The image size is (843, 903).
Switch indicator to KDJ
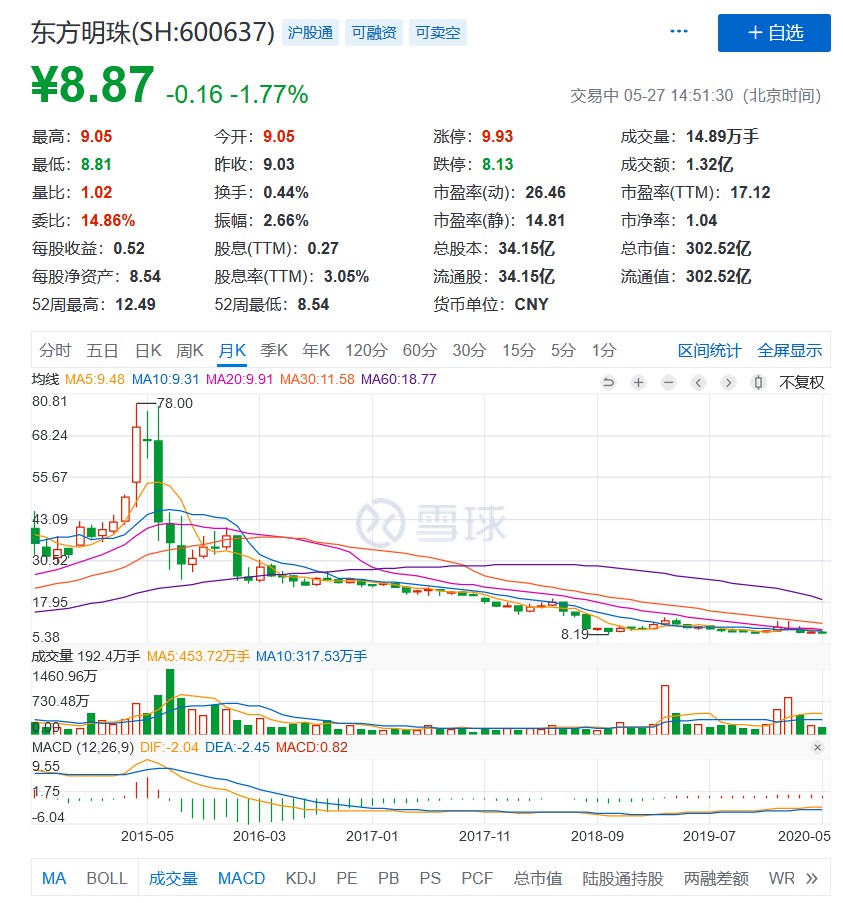click(x=300, y=878)
